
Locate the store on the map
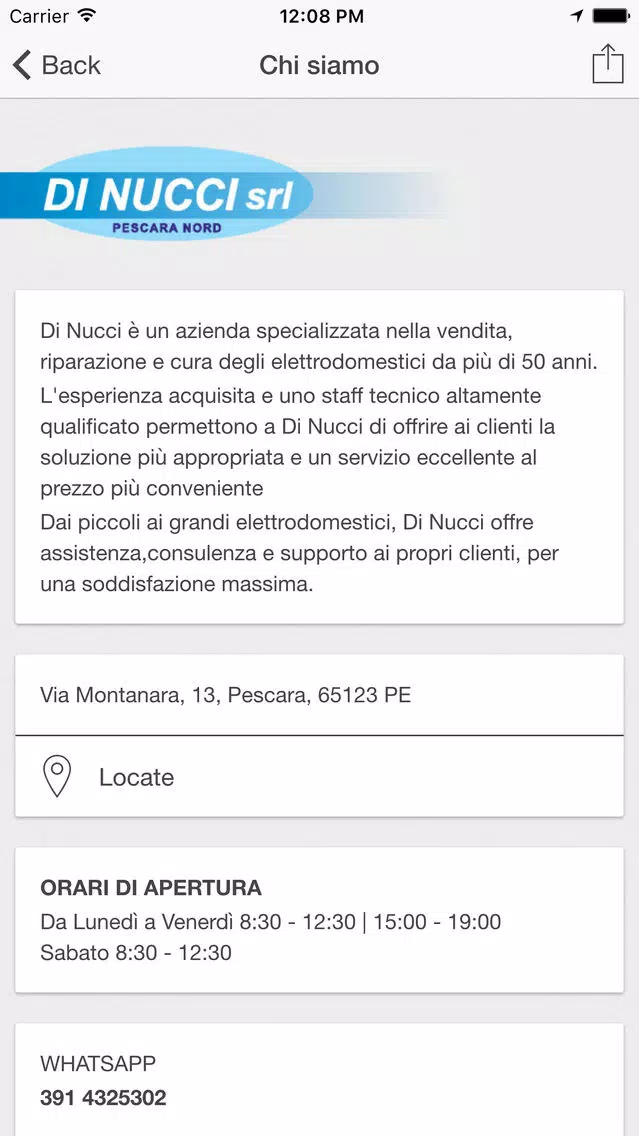[x=319, y=777]
